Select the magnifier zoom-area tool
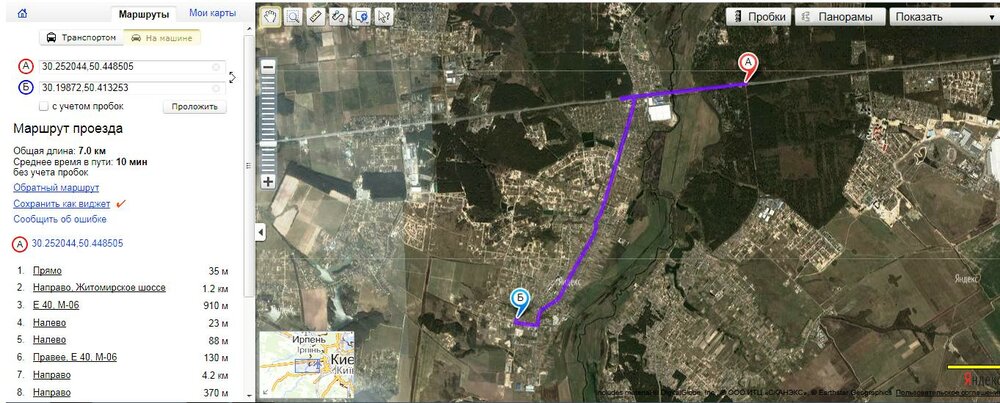The height and width of the screenshot is (403, 1000). pyautogui.click(x=293, y=17)
